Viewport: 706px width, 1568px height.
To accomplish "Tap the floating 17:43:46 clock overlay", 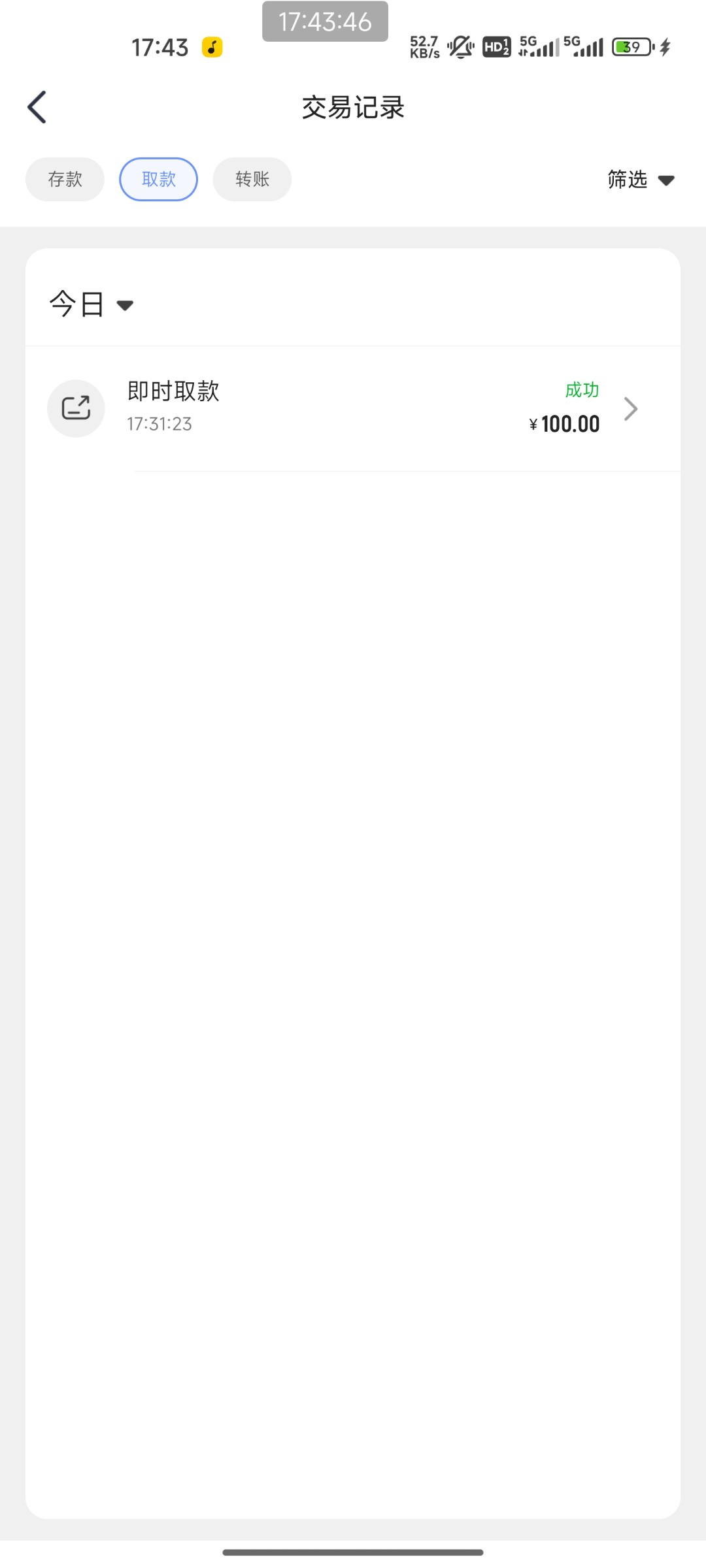I will (325, 22).
